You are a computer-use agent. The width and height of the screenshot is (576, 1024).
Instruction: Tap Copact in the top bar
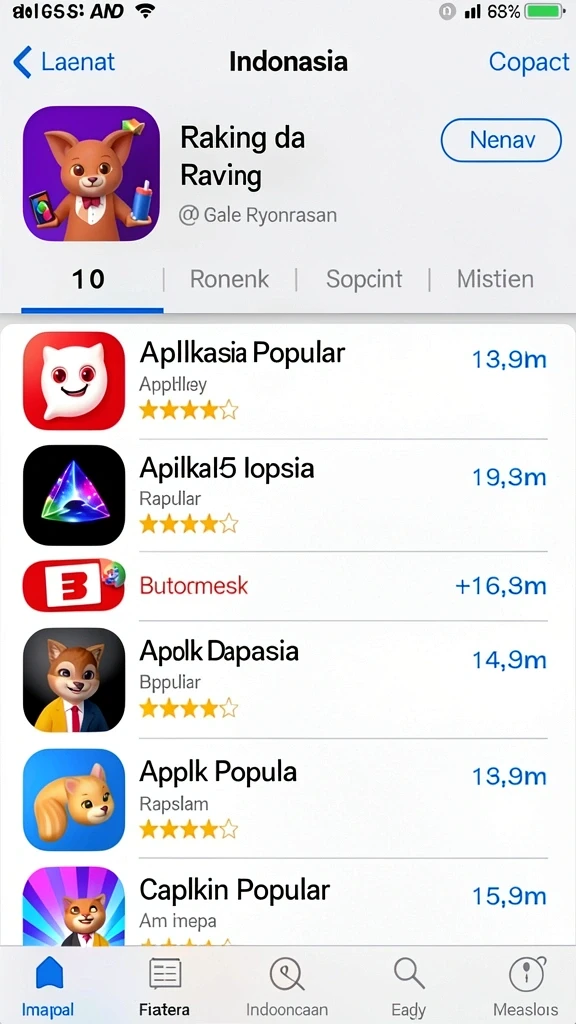pyautogui.click(x=528, y=62)
